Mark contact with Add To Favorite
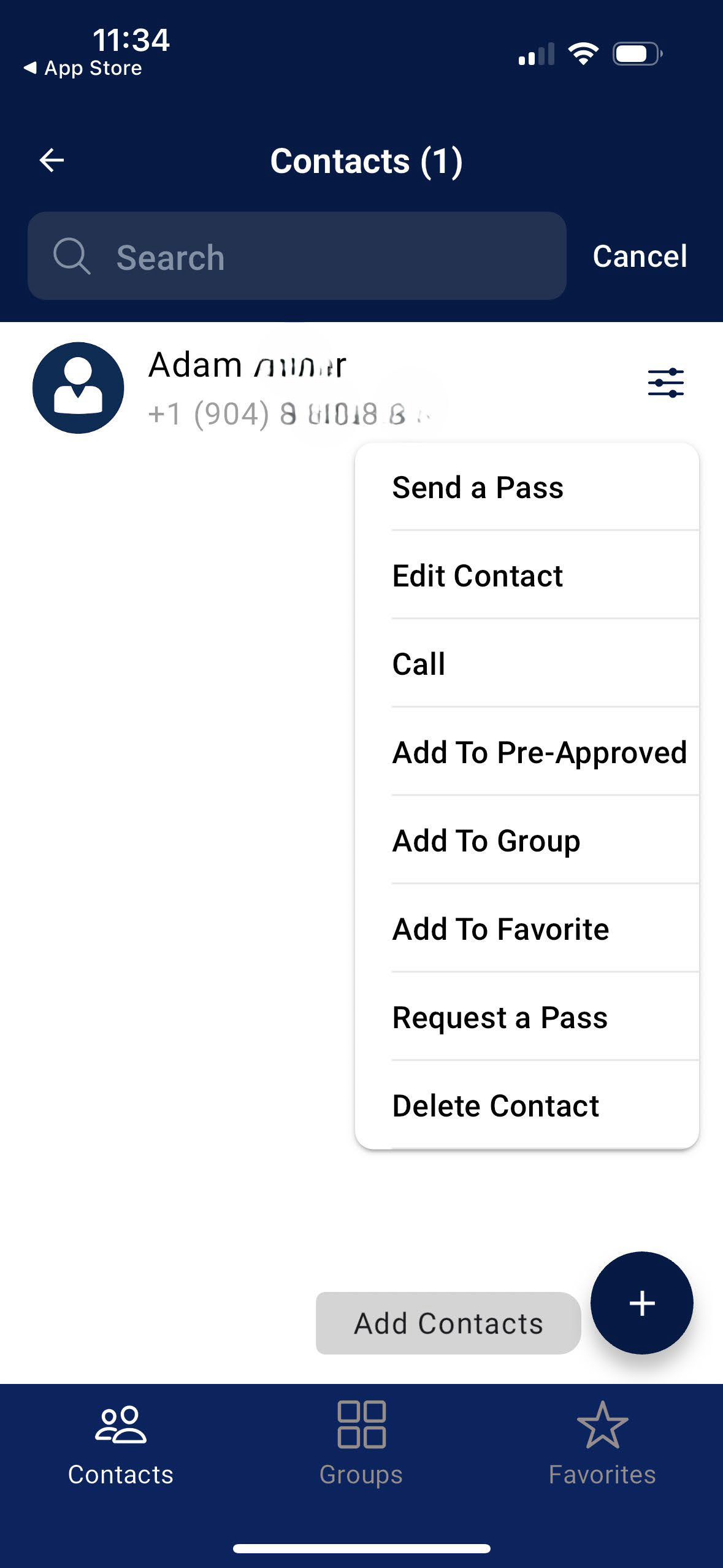Viewport: 723px width, 1568px height. point(500,929)
